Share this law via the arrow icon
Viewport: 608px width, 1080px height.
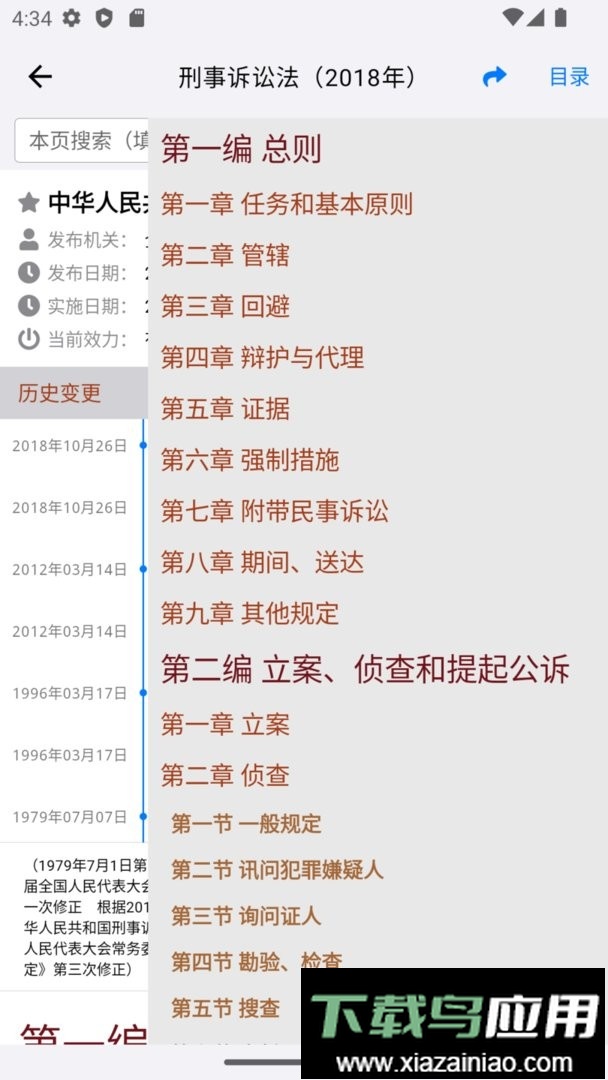pos(494,77)
